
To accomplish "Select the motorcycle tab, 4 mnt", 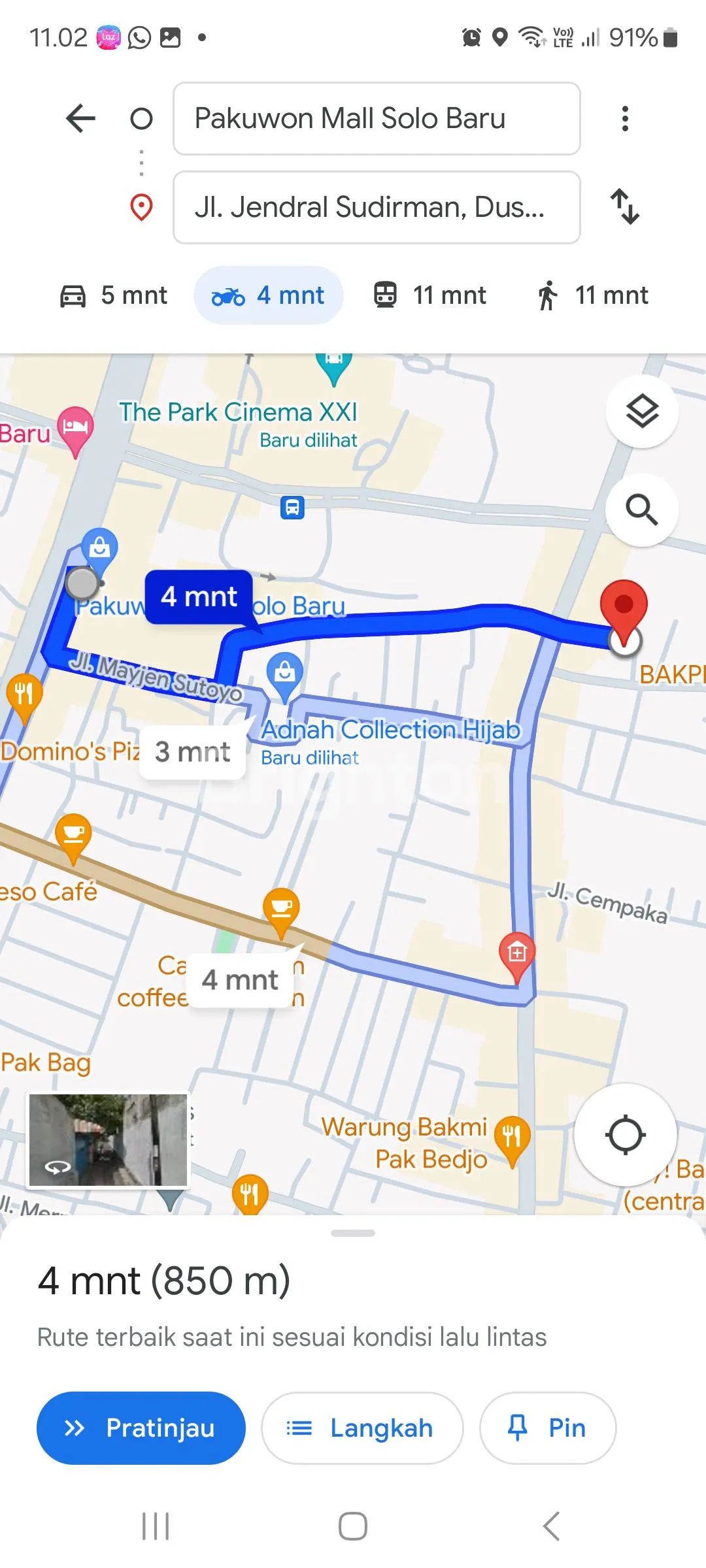I will click(x=268, y=295).
